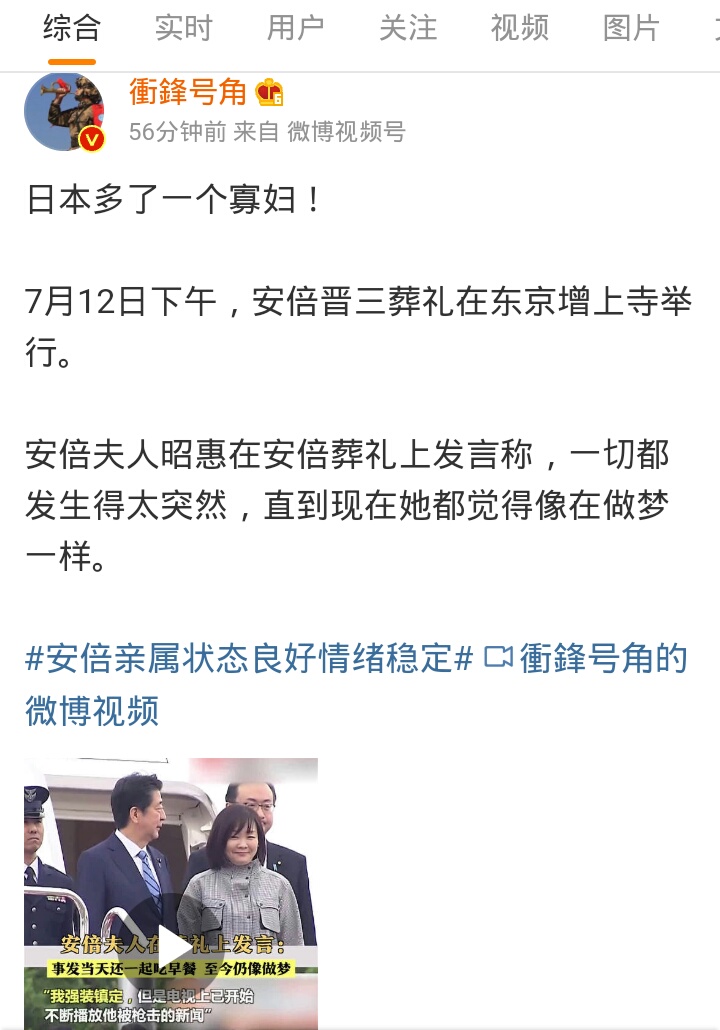This screenshot has height=1030, width=720.
Task: Switch to the 用户 tab
Action: (296, 28)
